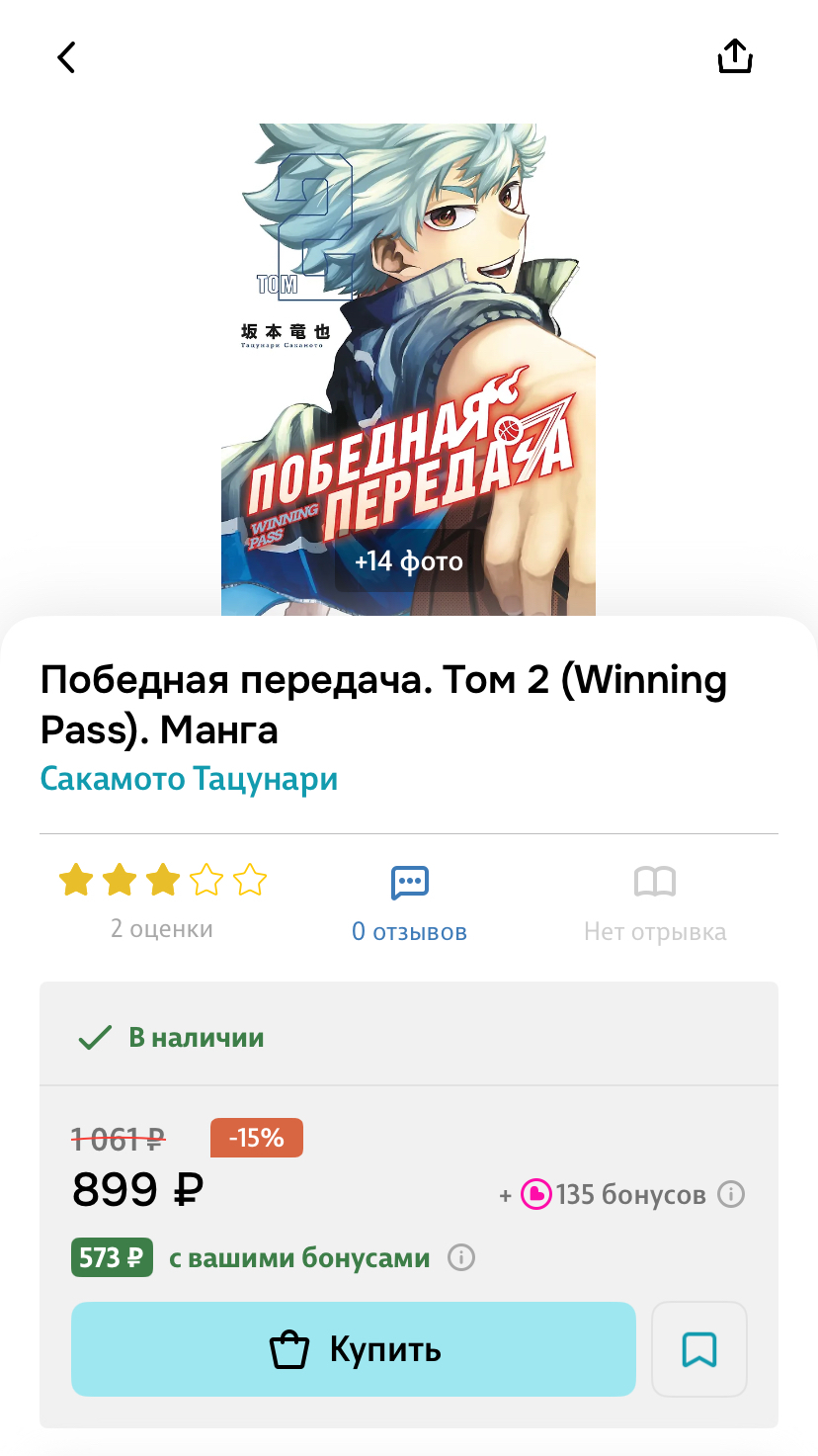The height and width of the screenshot is (1456, 818).
Task: Tap the Купить button
Action: tap(353, 1349)
